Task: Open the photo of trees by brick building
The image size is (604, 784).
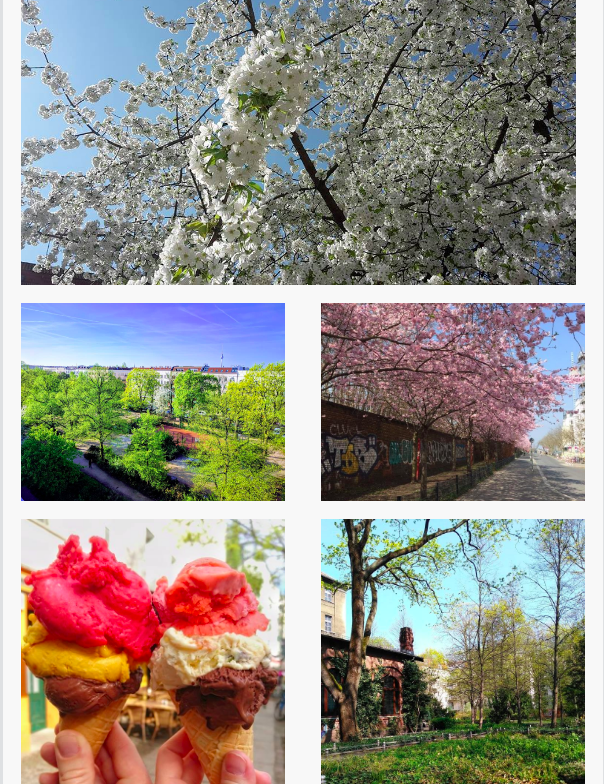Action: click(x=452, y=650)
